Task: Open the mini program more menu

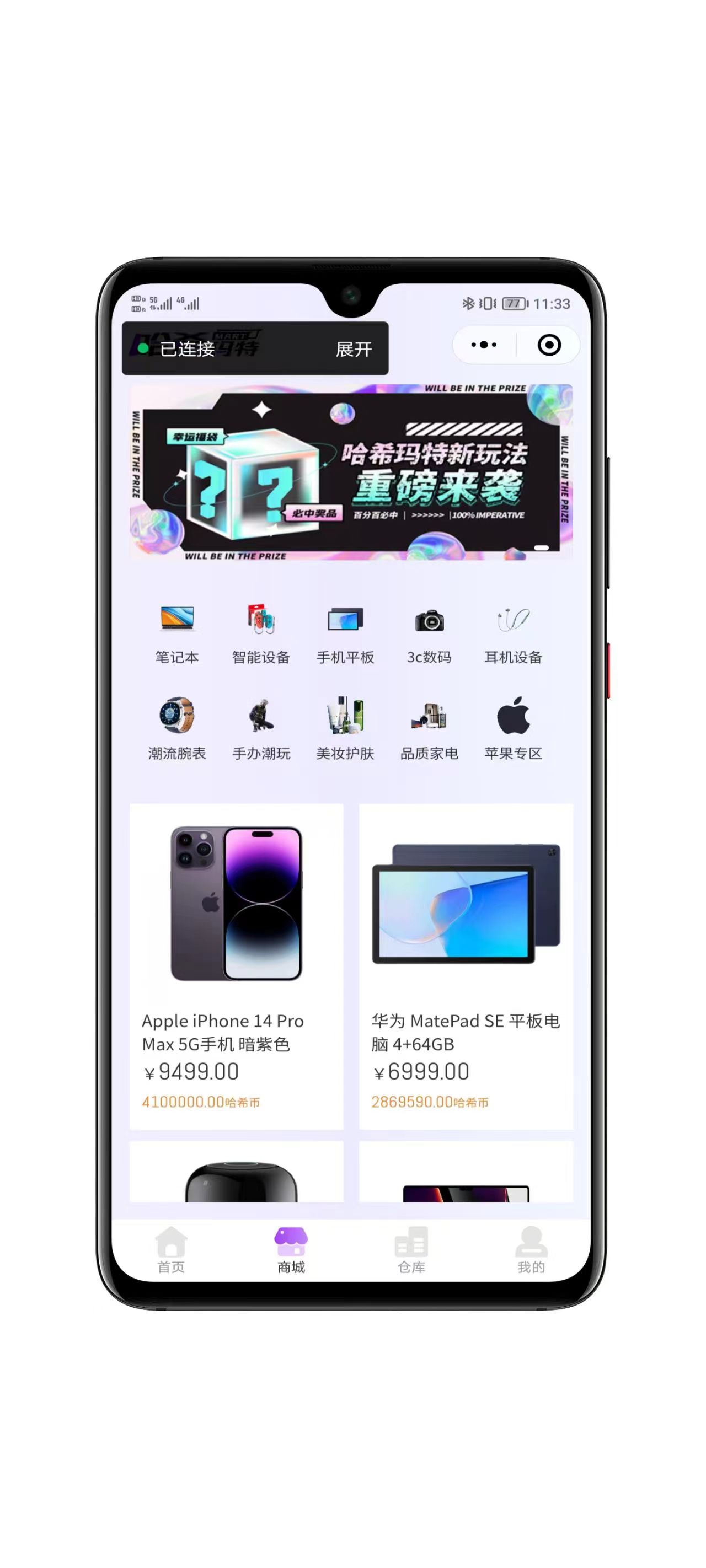Action: point(484,345)
